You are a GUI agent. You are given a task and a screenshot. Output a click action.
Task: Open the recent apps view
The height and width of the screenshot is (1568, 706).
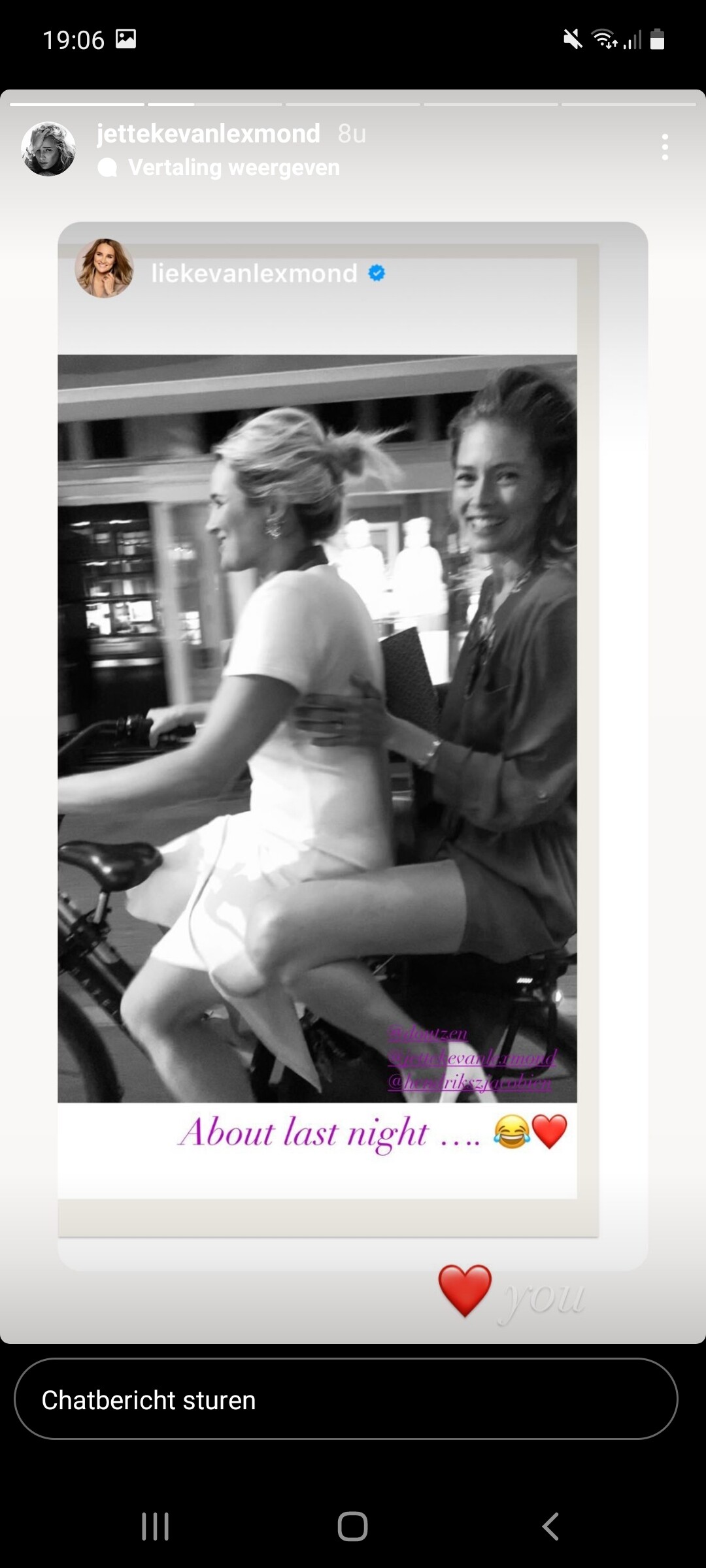pos(155,1526)
